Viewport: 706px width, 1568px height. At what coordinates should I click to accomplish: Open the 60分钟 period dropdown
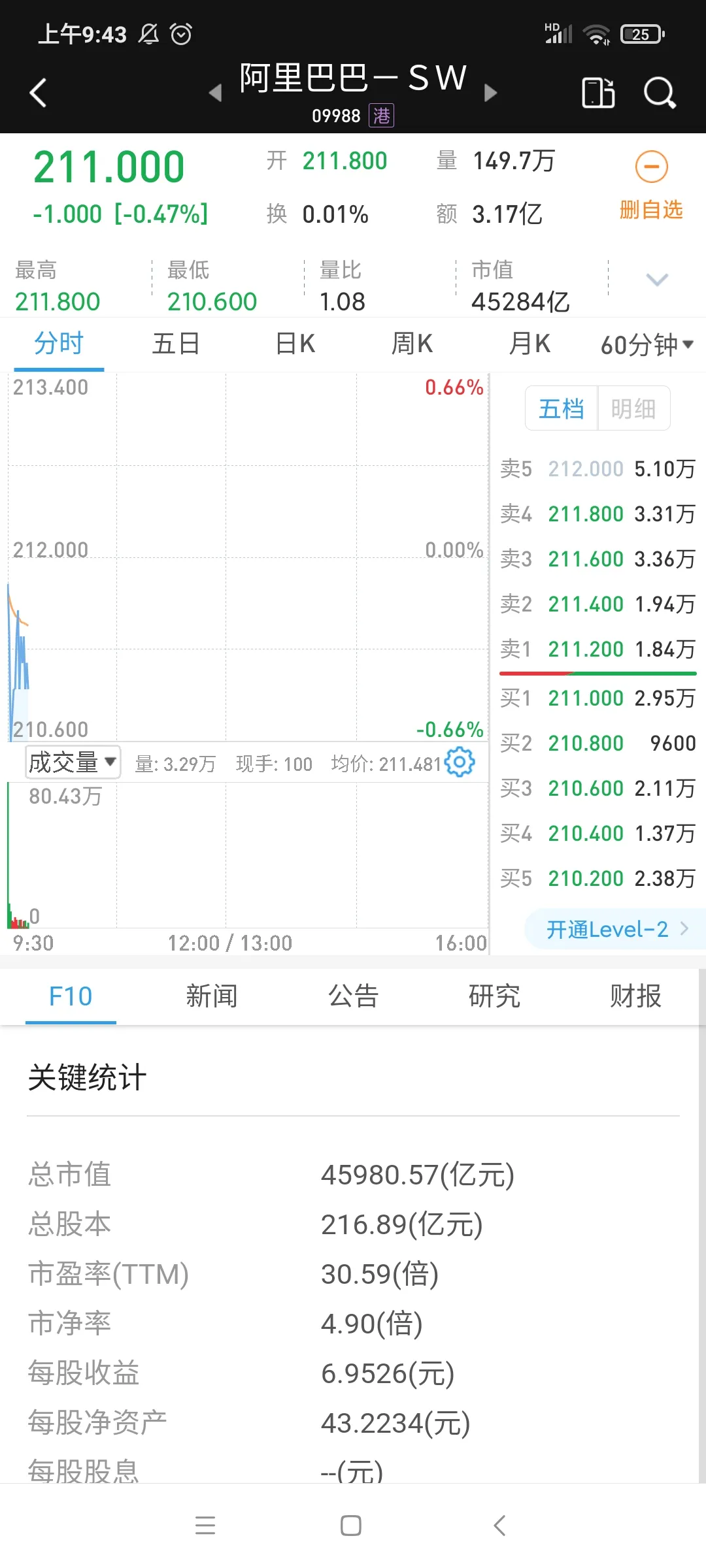coord(647,344)
